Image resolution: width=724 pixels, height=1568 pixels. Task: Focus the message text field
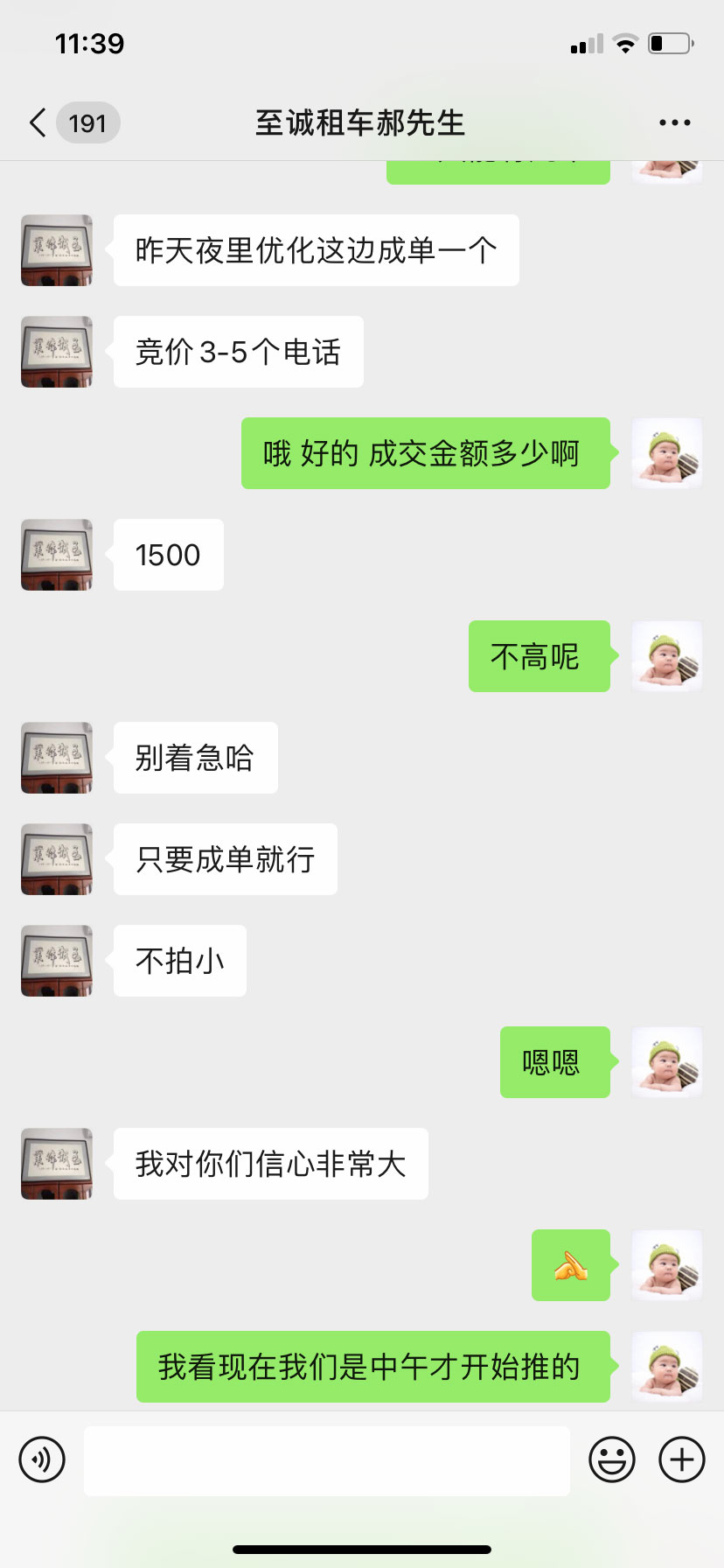(x=326, y=1460)
